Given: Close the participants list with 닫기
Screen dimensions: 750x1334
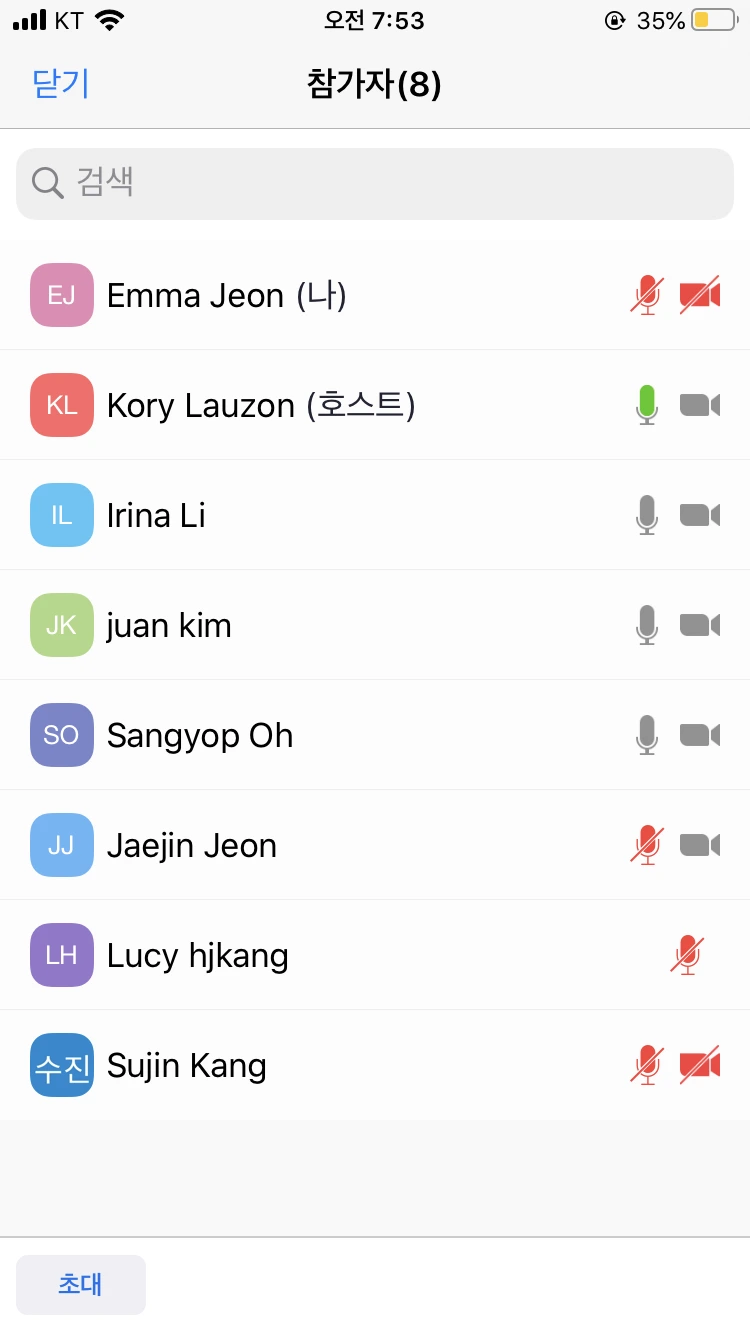Looking at the screenshot, I should (61, 84).
